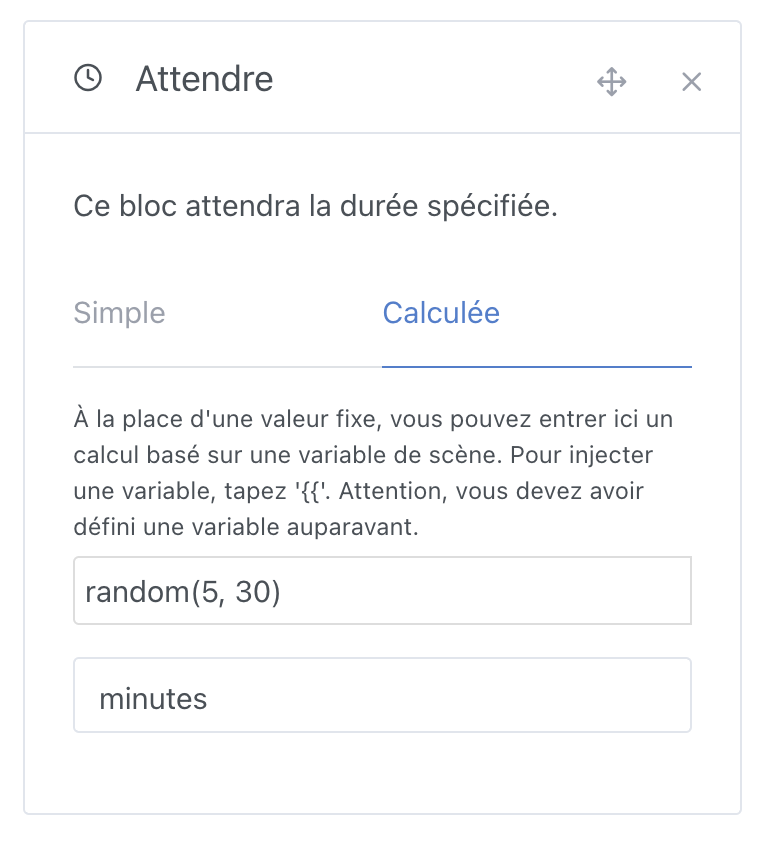778x846 pixels.
Task: Grab the repositioning crosshair icon
Action: 611,82
